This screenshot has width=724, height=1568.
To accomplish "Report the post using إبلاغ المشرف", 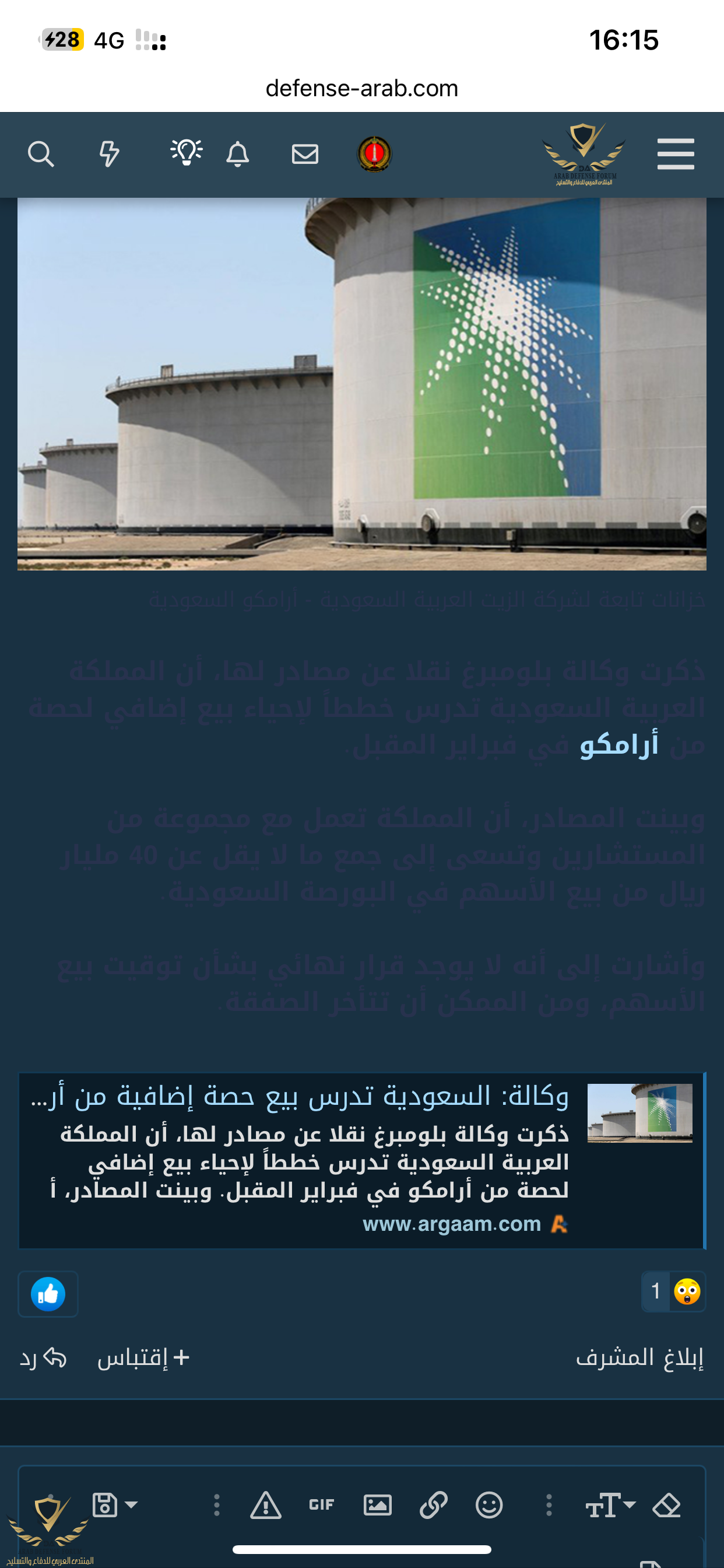I will click(x=639, y=1357).
